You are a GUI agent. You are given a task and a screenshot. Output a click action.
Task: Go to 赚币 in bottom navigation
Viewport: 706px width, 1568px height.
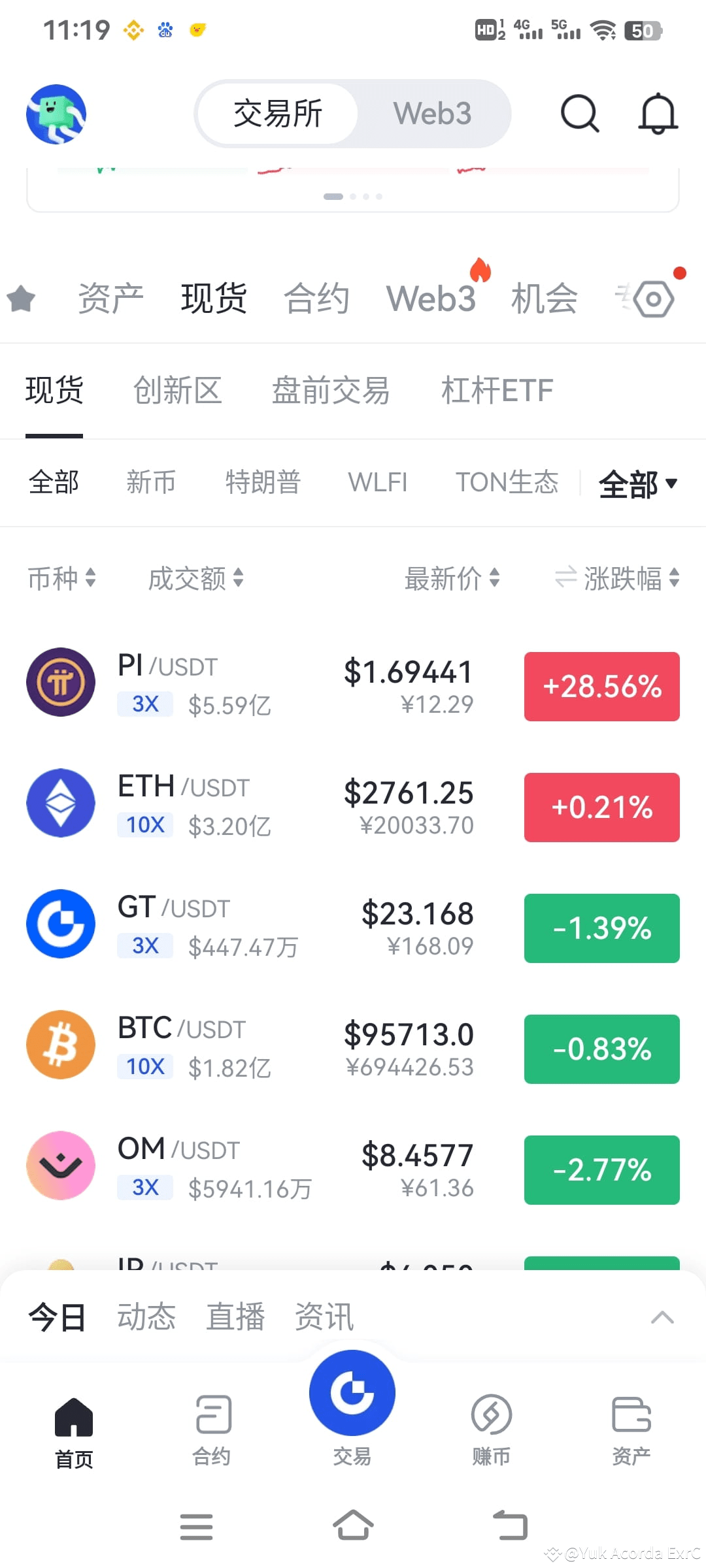coord(491,1429)
